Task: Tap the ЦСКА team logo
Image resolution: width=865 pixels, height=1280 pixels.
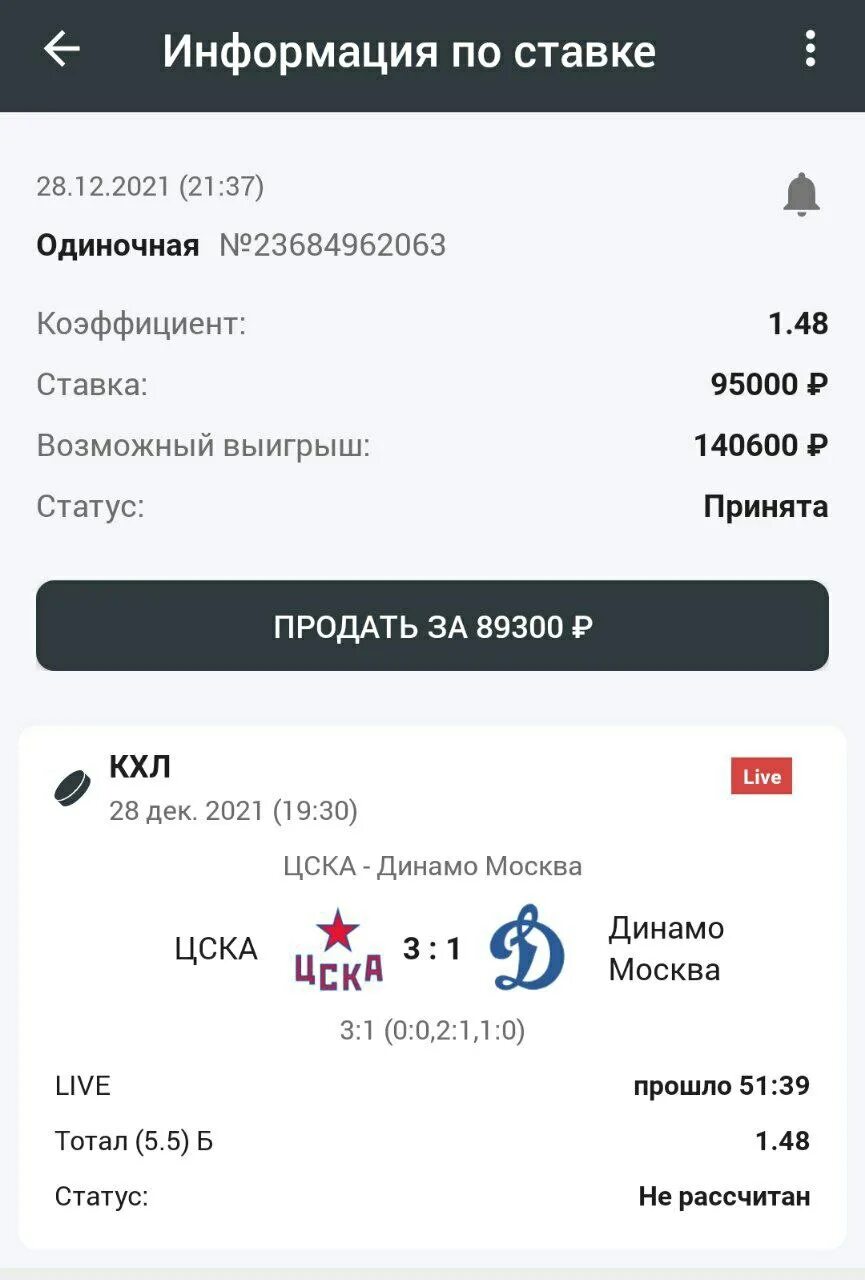Action: point(340,948)
